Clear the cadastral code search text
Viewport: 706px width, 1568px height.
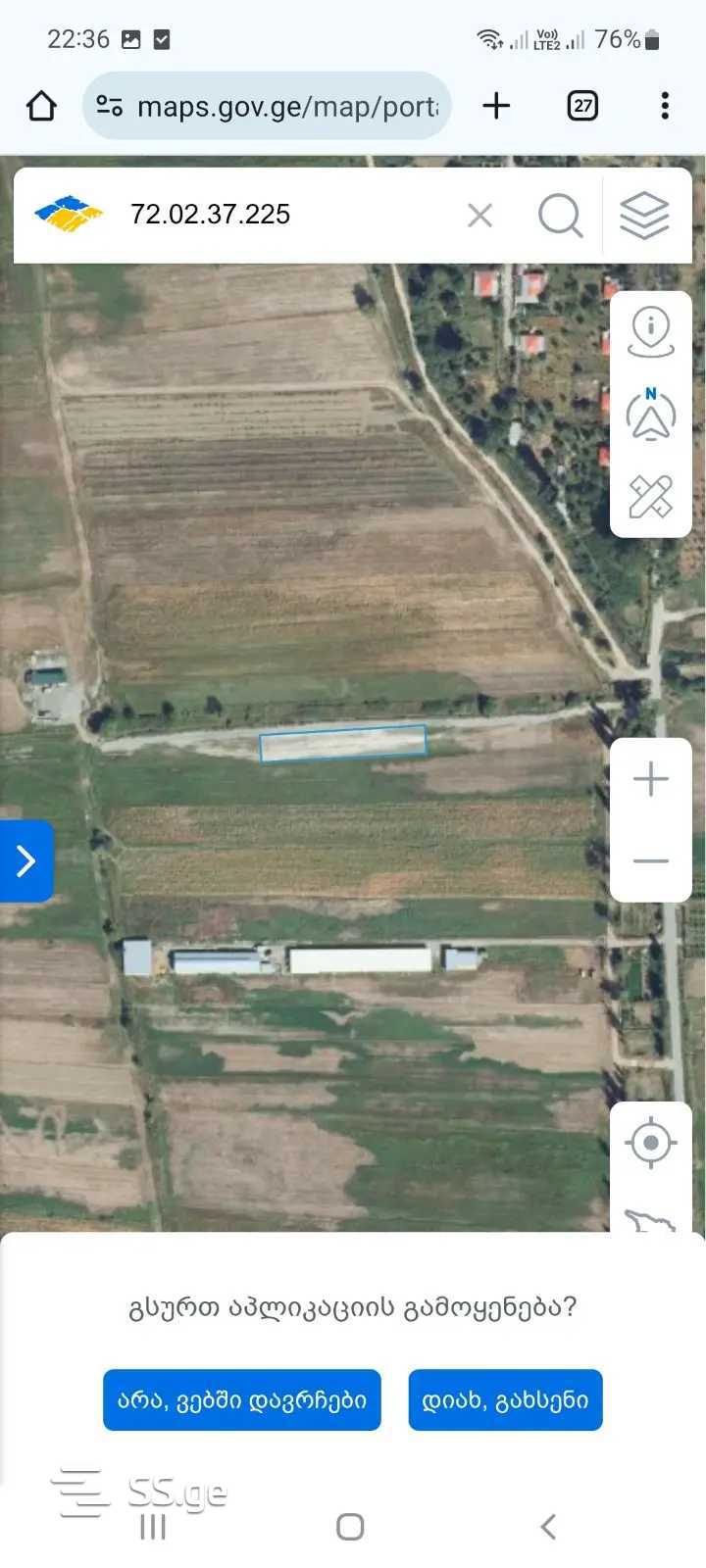coord(479,216)
